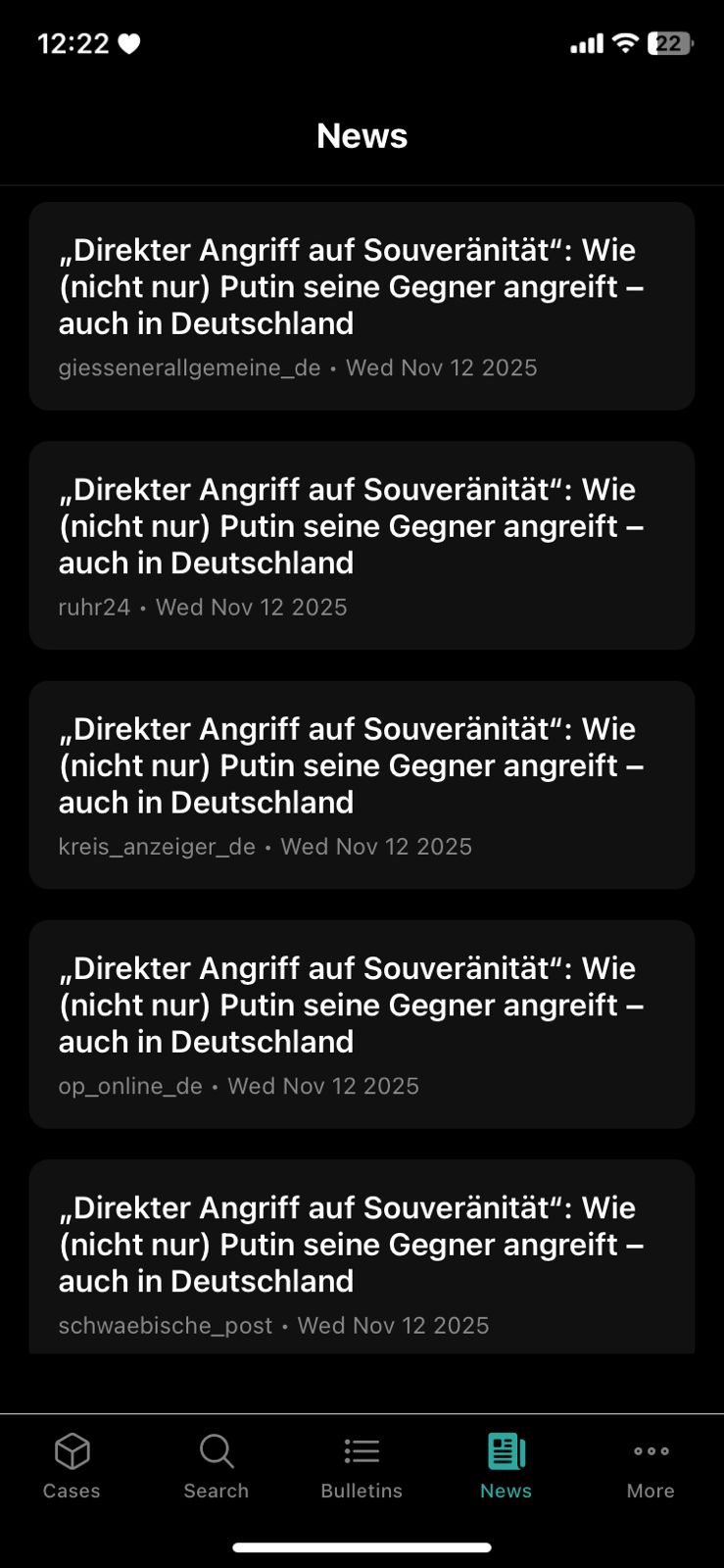Open the schwaebische_post article card
This screenshot has height=1568, width=724.
(x=362, y=1262)
